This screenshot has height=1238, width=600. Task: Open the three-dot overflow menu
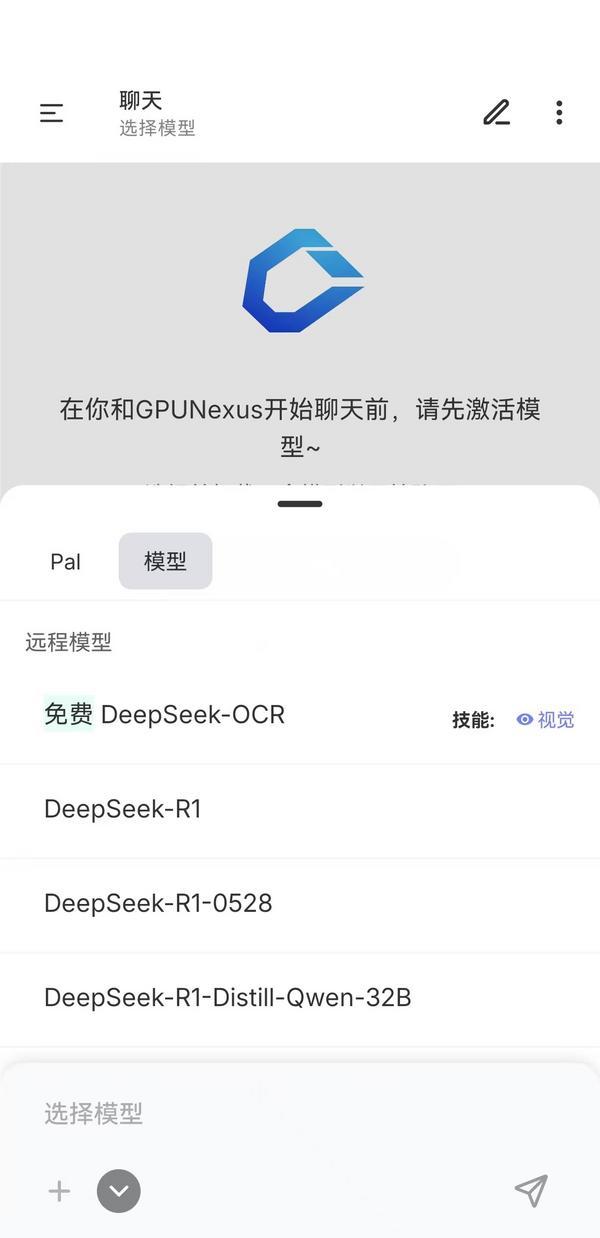(559, 113)
